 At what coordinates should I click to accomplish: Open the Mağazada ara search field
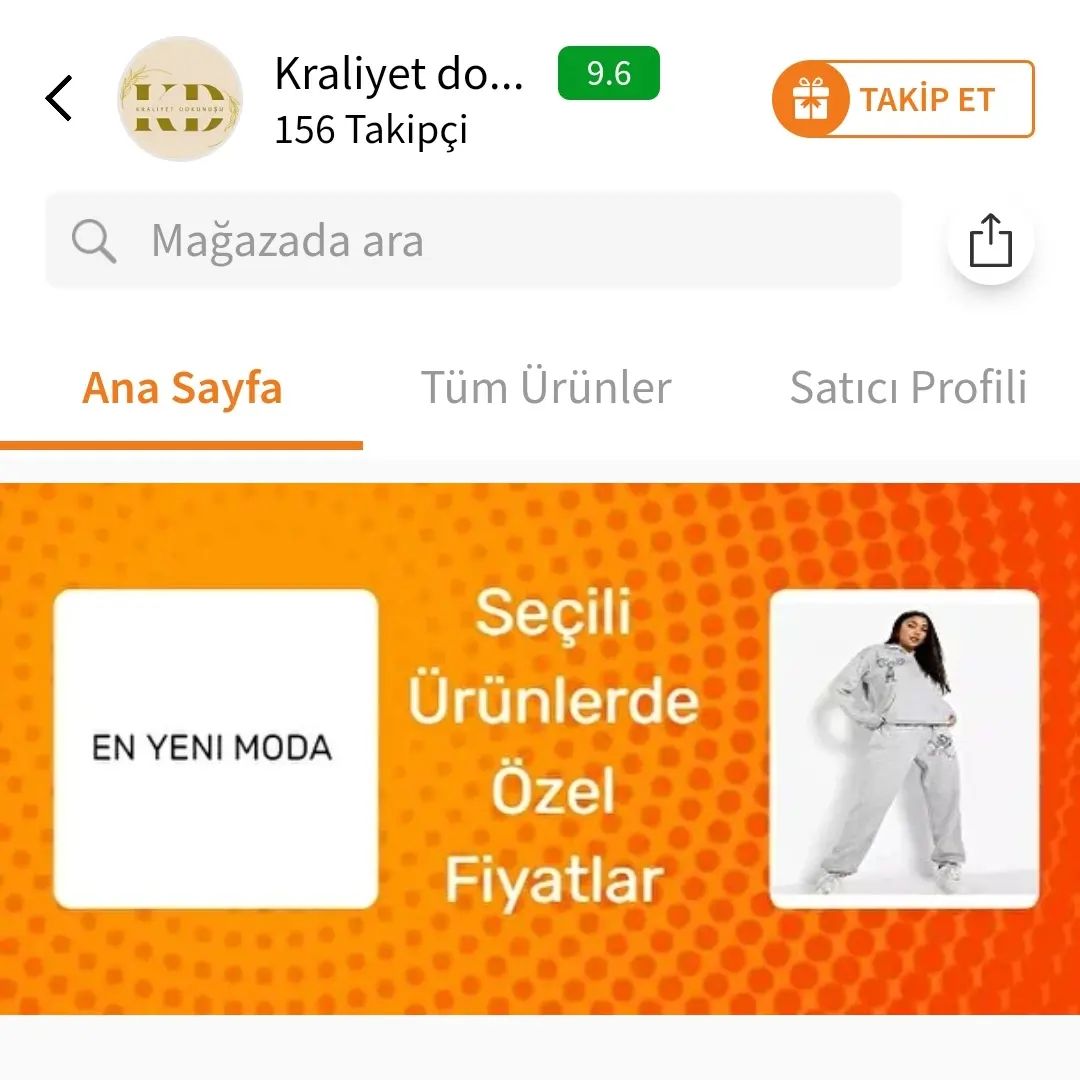coord(473,241)
